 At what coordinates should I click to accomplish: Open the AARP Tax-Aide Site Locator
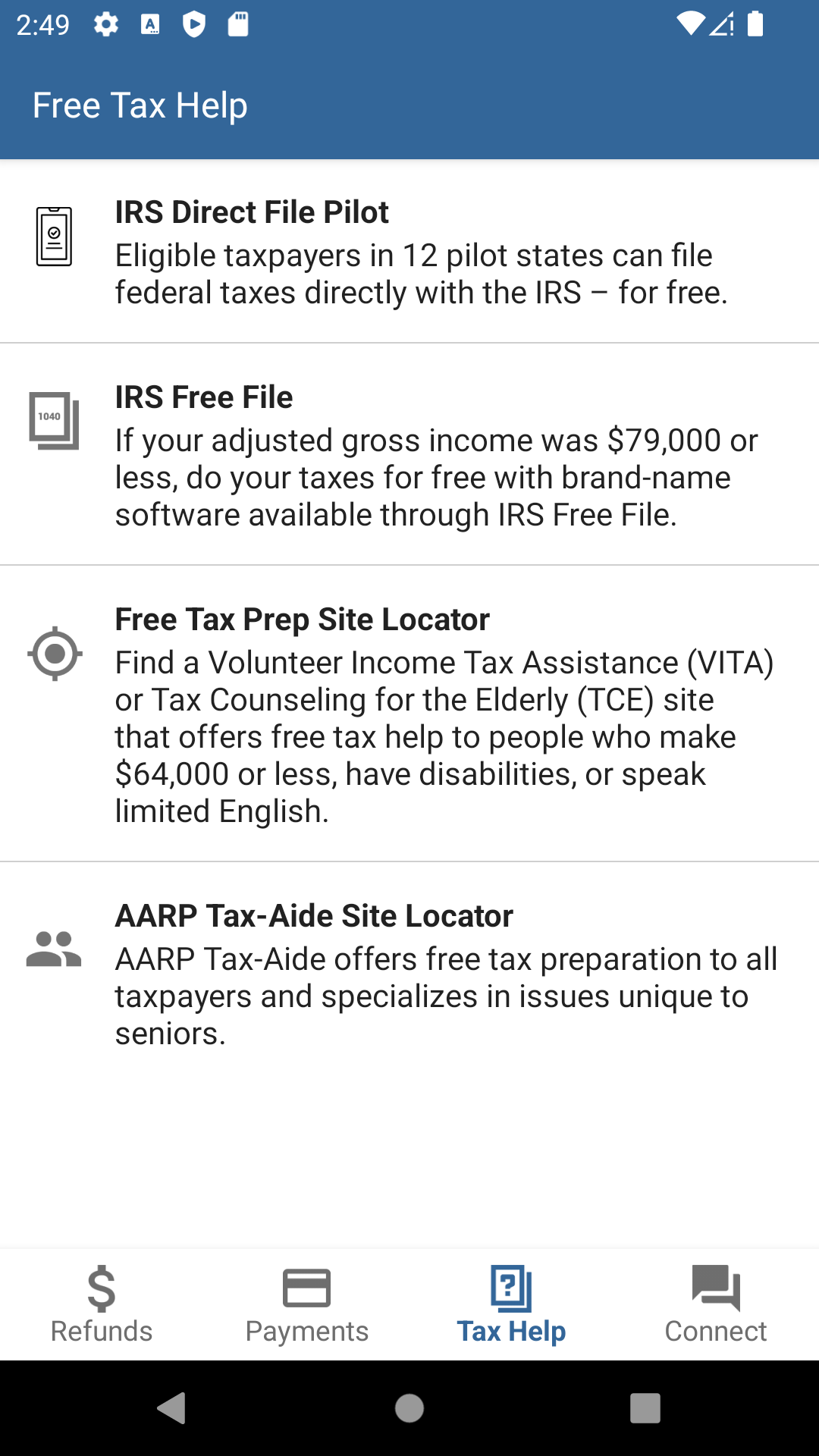409,971
